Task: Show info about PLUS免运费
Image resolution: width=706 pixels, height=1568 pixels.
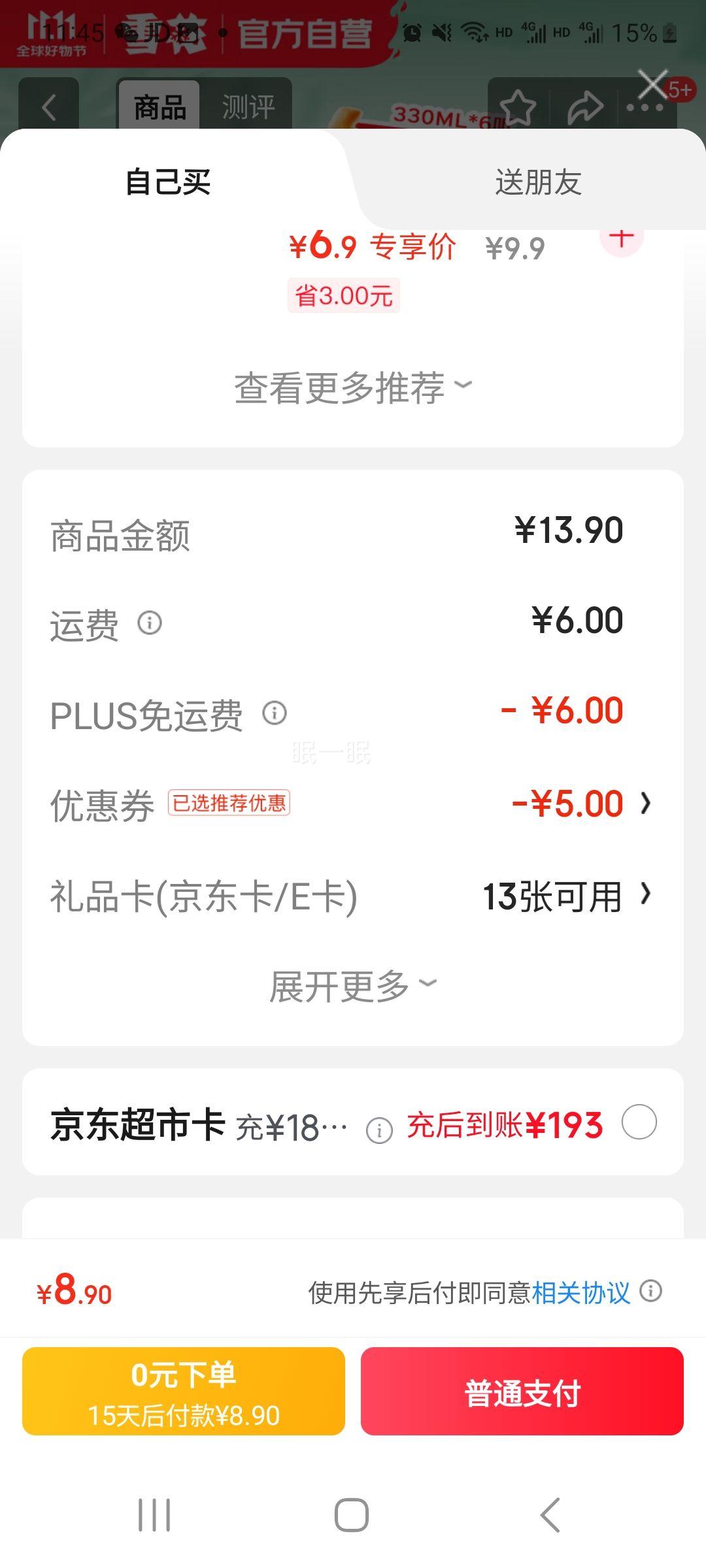Action: coord(275,713)
